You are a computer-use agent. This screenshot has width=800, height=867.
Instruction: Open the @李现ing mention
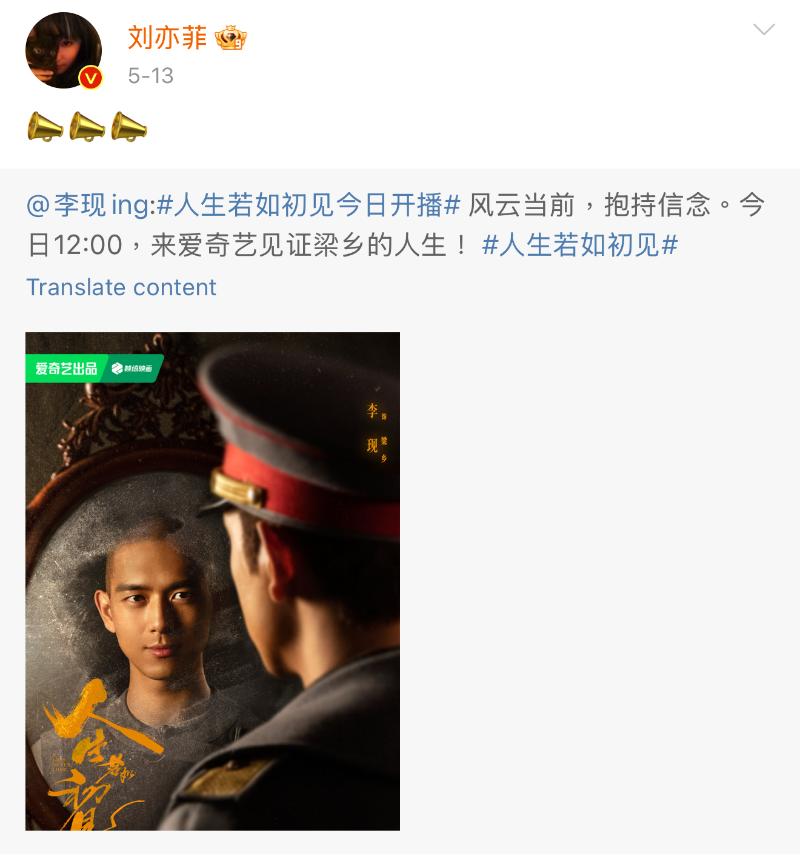point(87,206)
